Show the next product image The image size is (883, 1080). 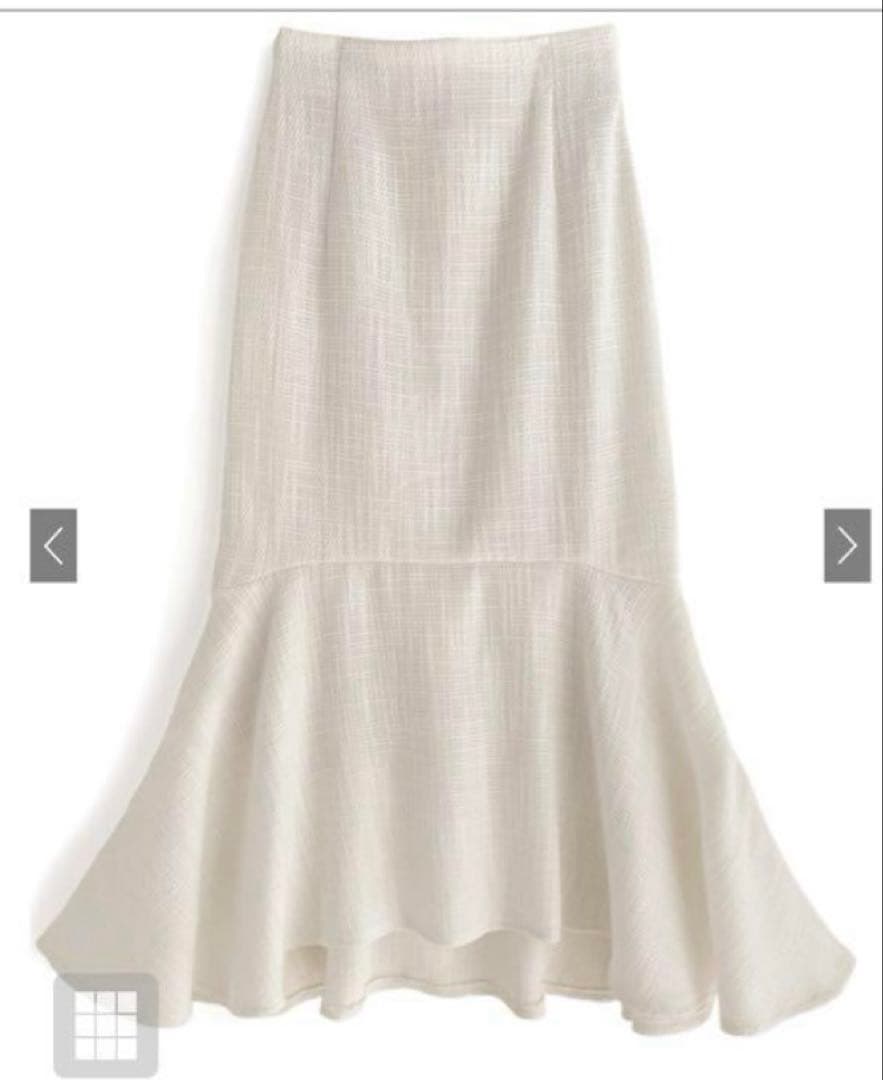(846, 546)
